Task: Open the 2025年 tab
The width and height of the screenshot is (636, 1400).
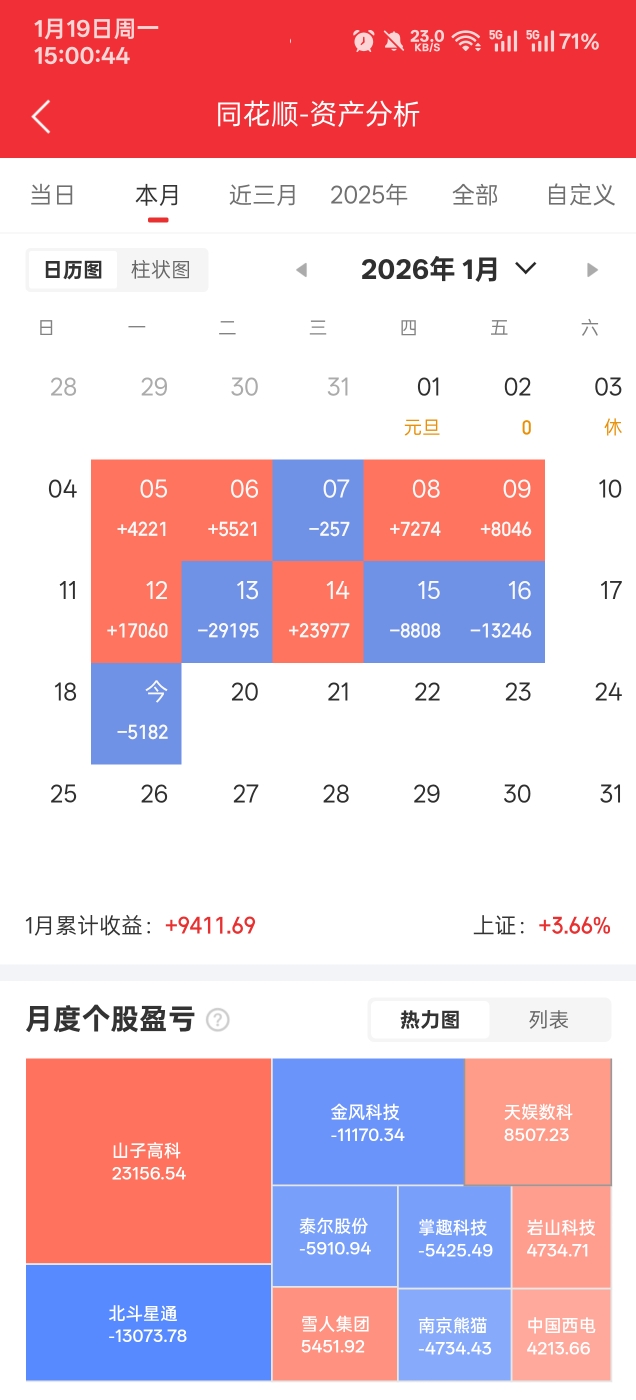Action: [x=369, y=194]
